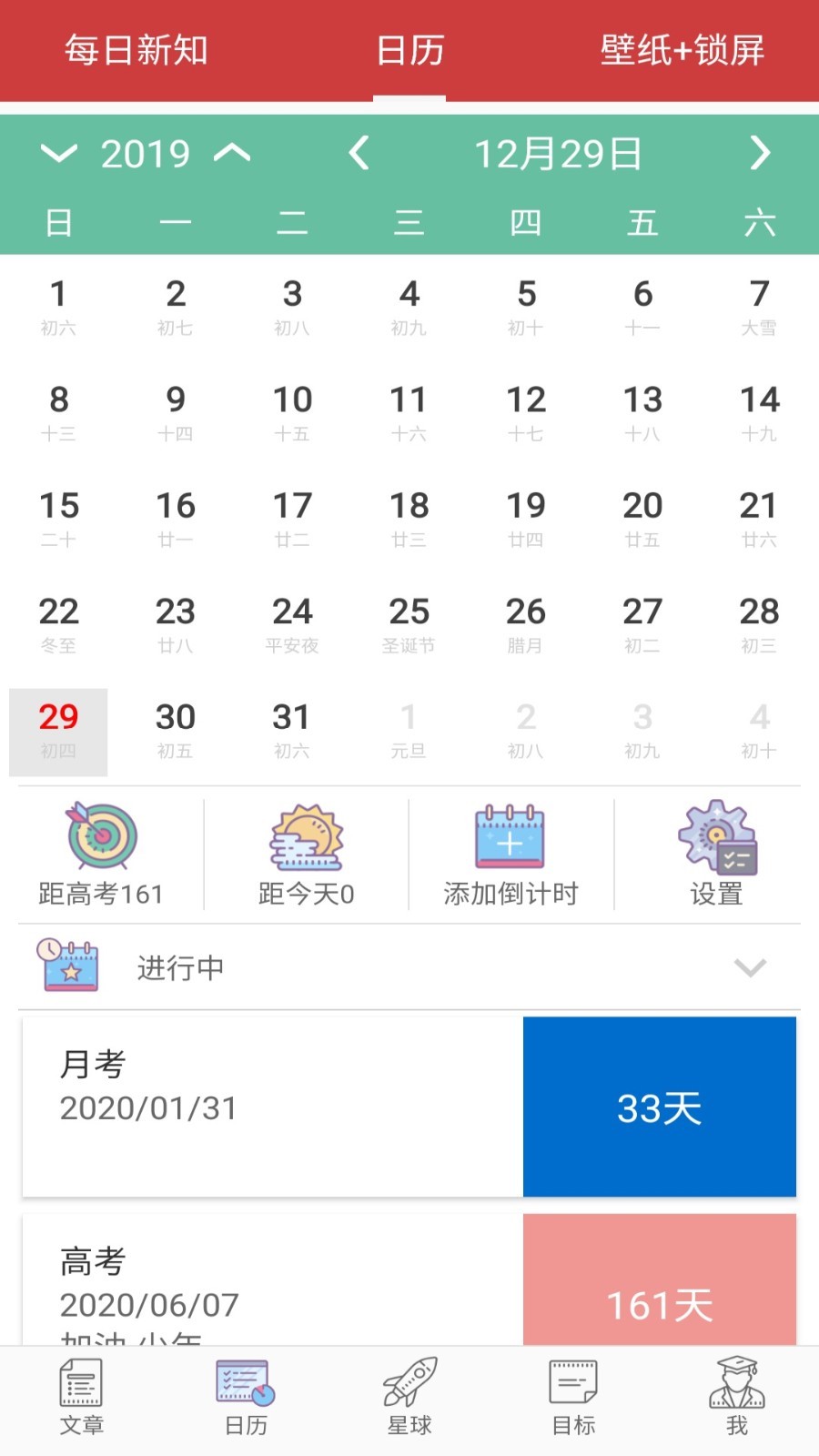Open the 壁纸+锁屏 tab
This screenshot has width=819, height=1456.
684,51
